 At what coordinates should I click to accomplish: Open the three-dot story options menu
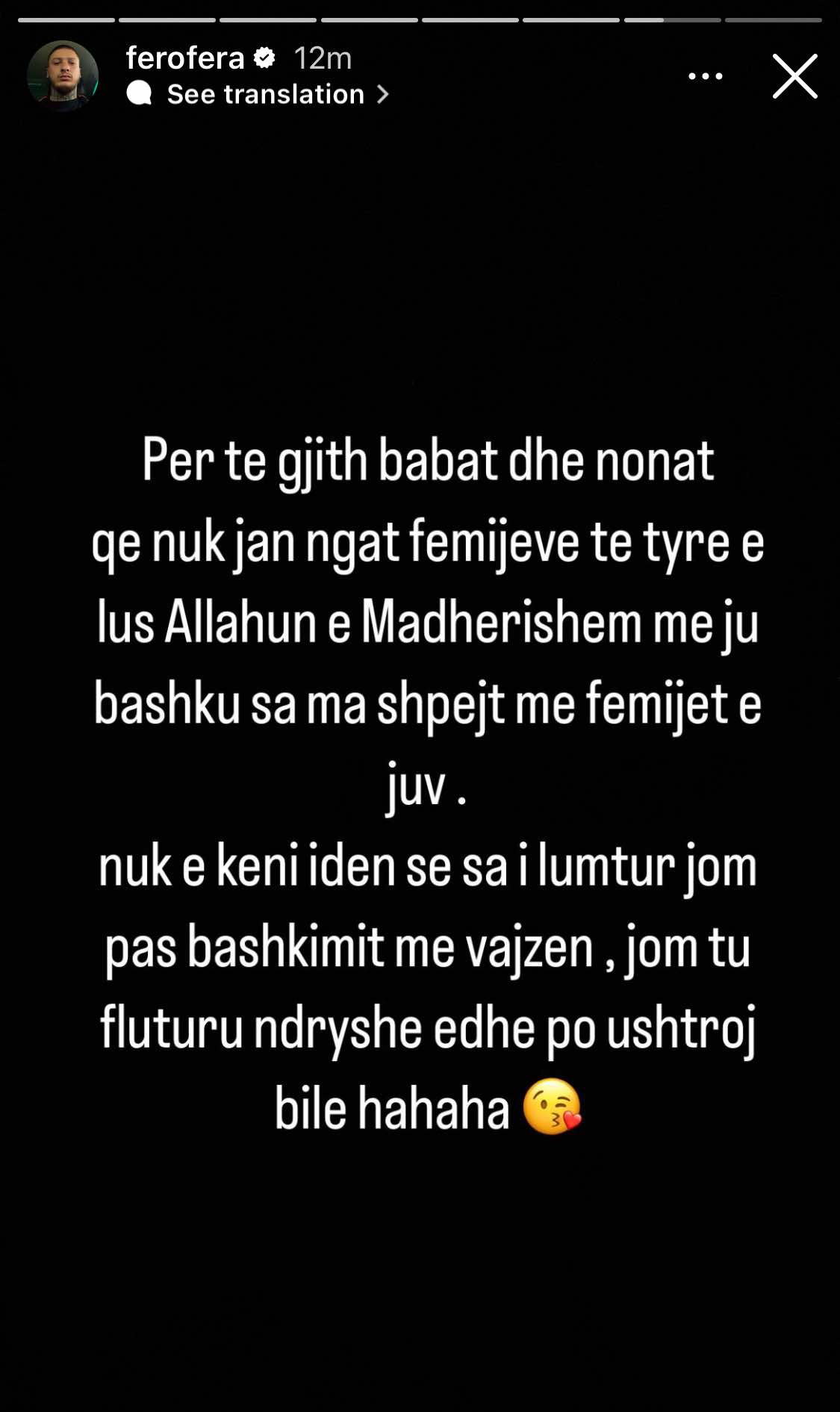point(705,76)
